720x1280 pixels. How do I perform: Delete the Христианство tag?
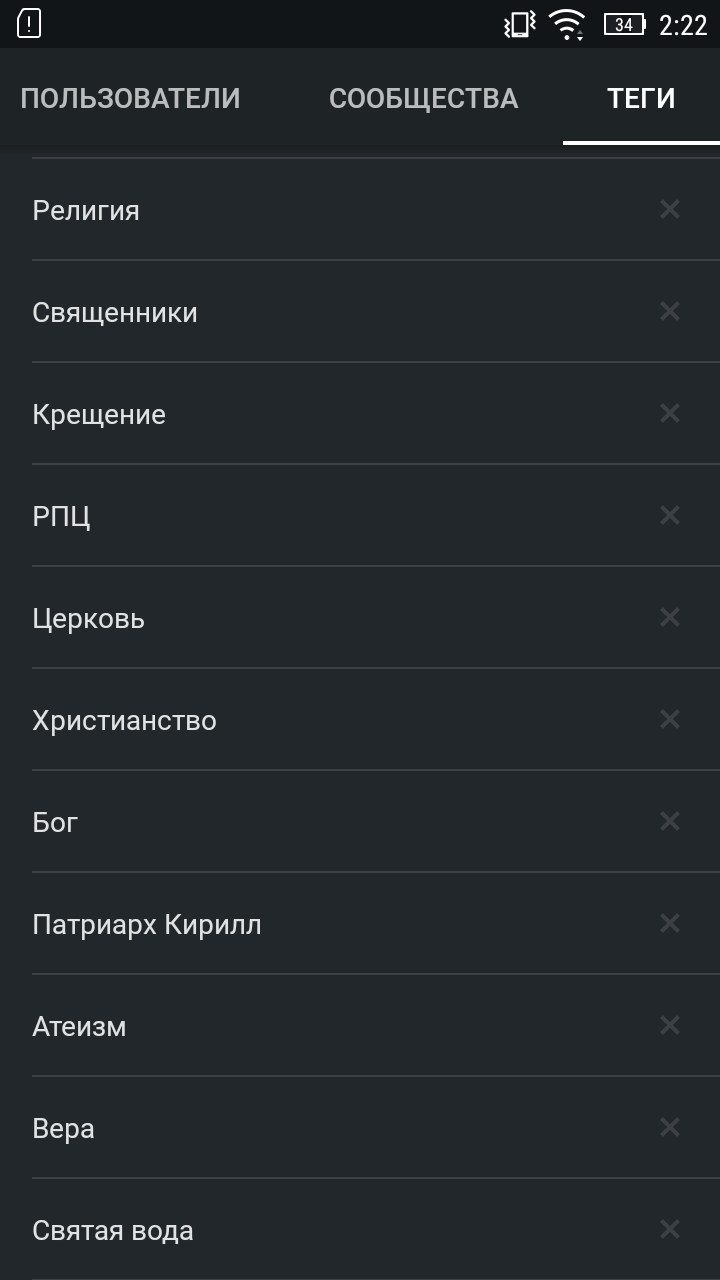point(670,719)
